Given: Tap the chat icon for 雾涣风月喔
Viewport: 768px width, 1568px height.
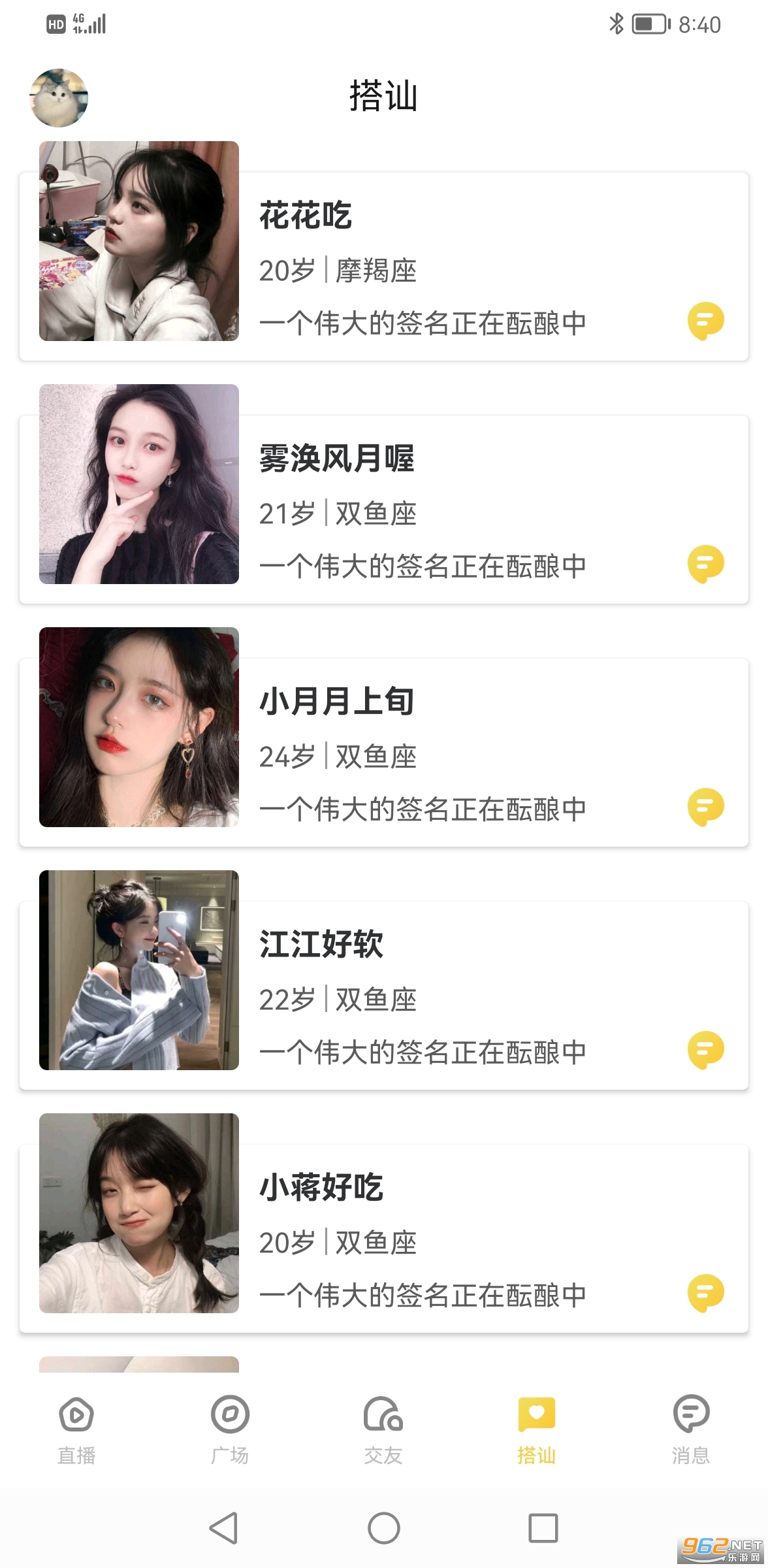Looking at the screenshot, I should pyautogui.click(x=705, y=564).
